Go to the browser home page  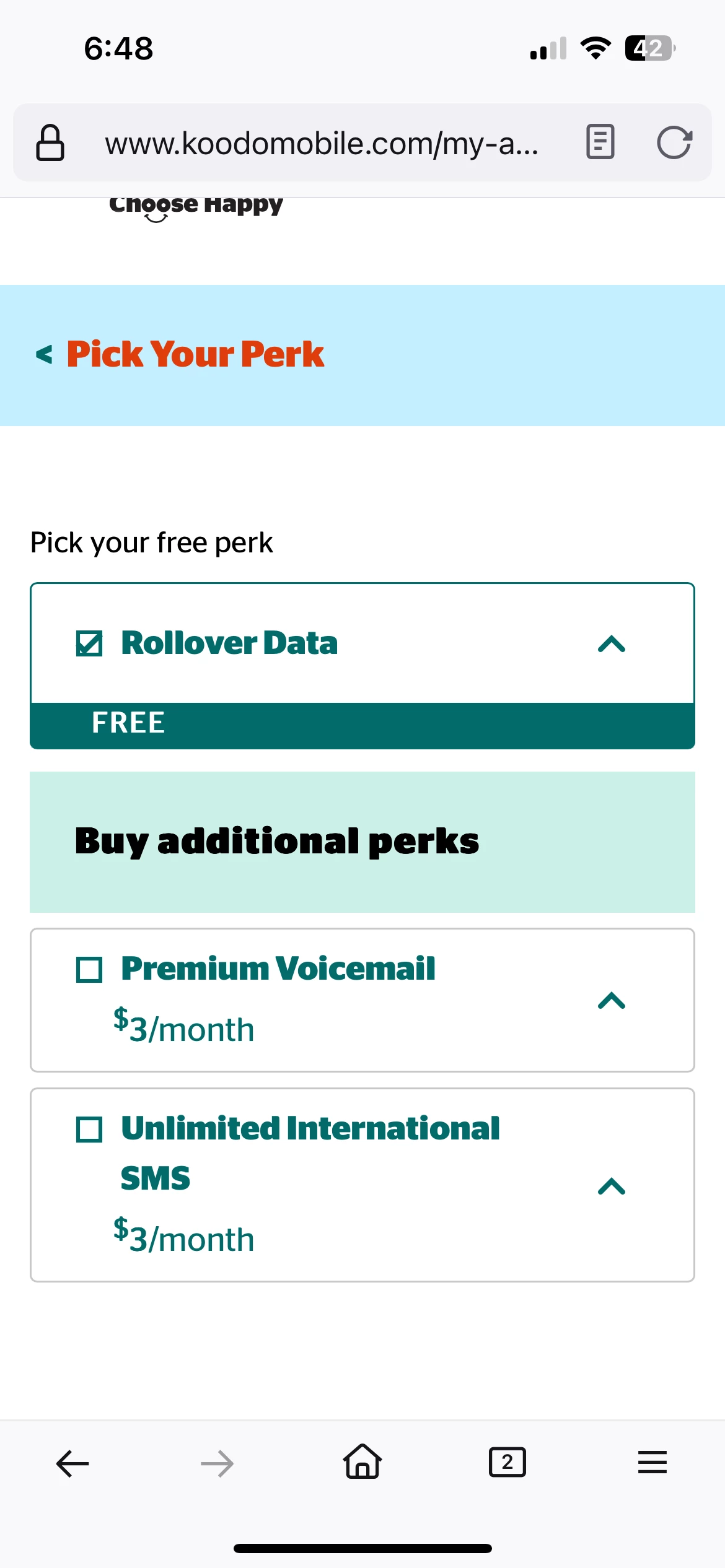point(362,1462)
